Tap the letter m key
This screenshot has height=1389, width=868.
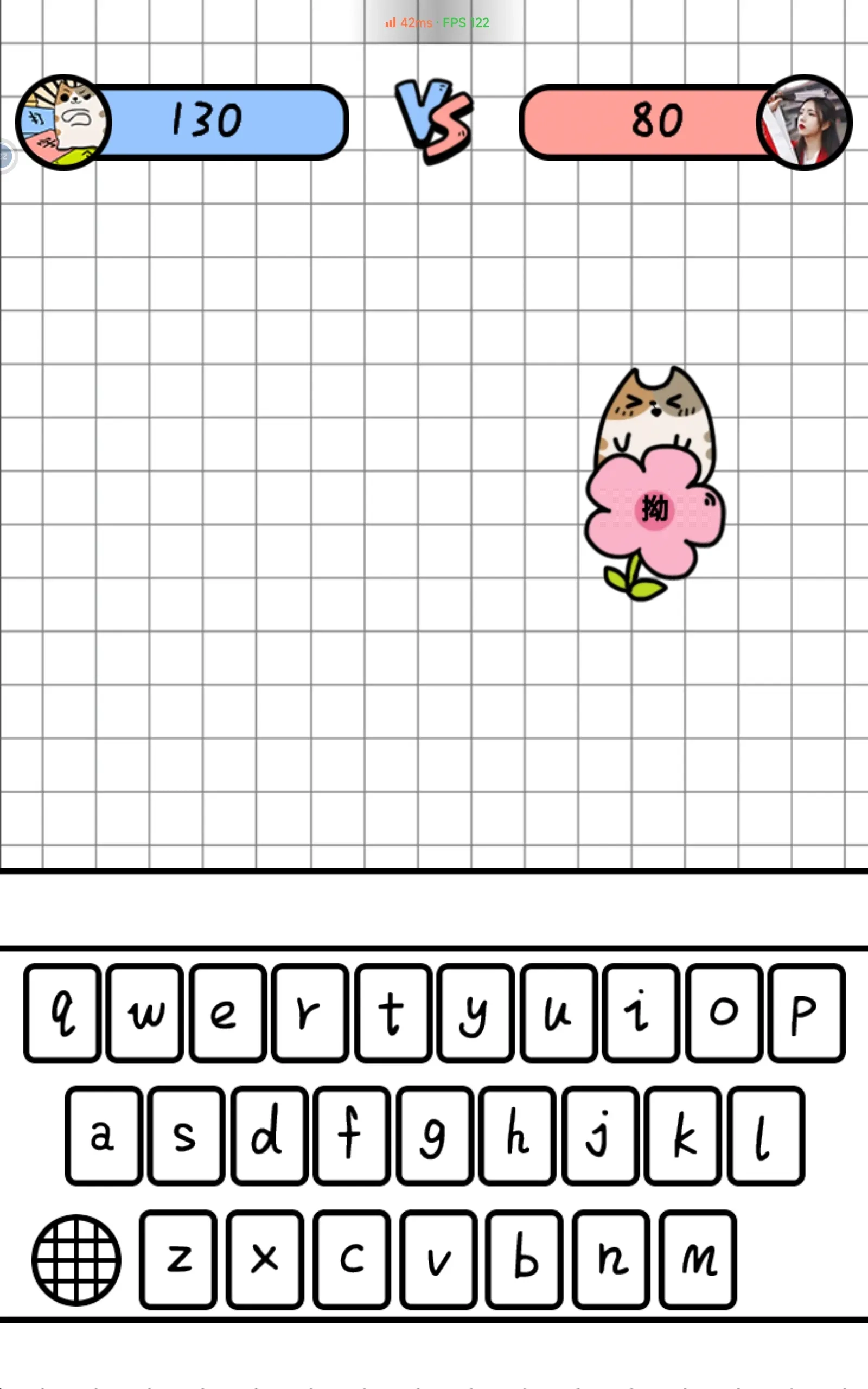tap(698, 1259)
